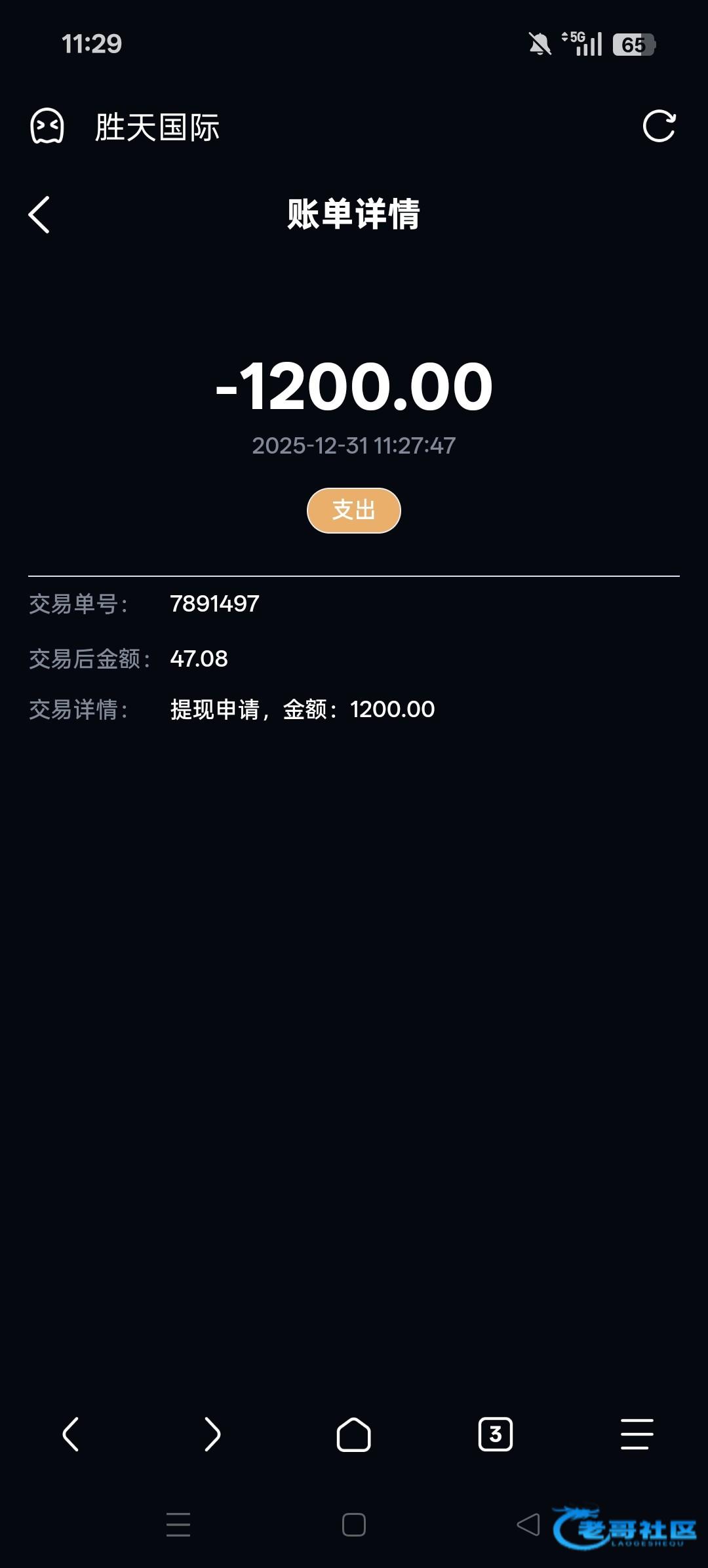The width and height of the screenshot is (708, 1568).
Task: Go forward to the next browser page
Action: click(212, 1434)
